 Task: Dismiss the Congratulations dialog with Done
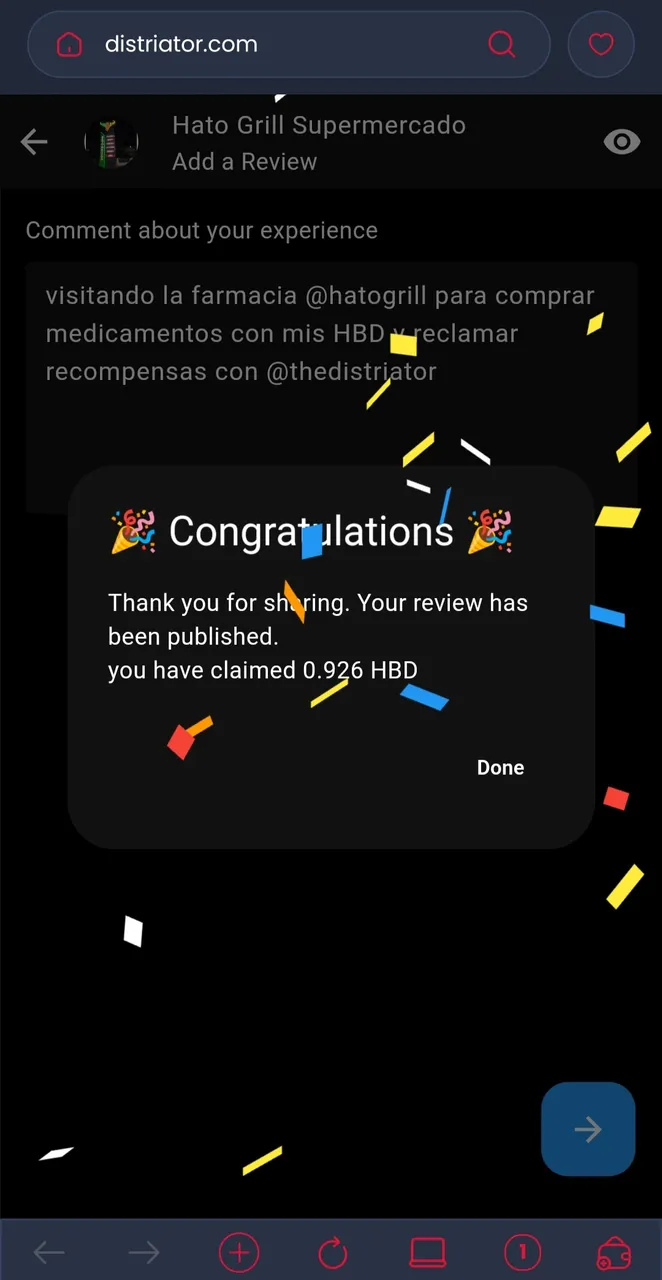coord(500,768)
